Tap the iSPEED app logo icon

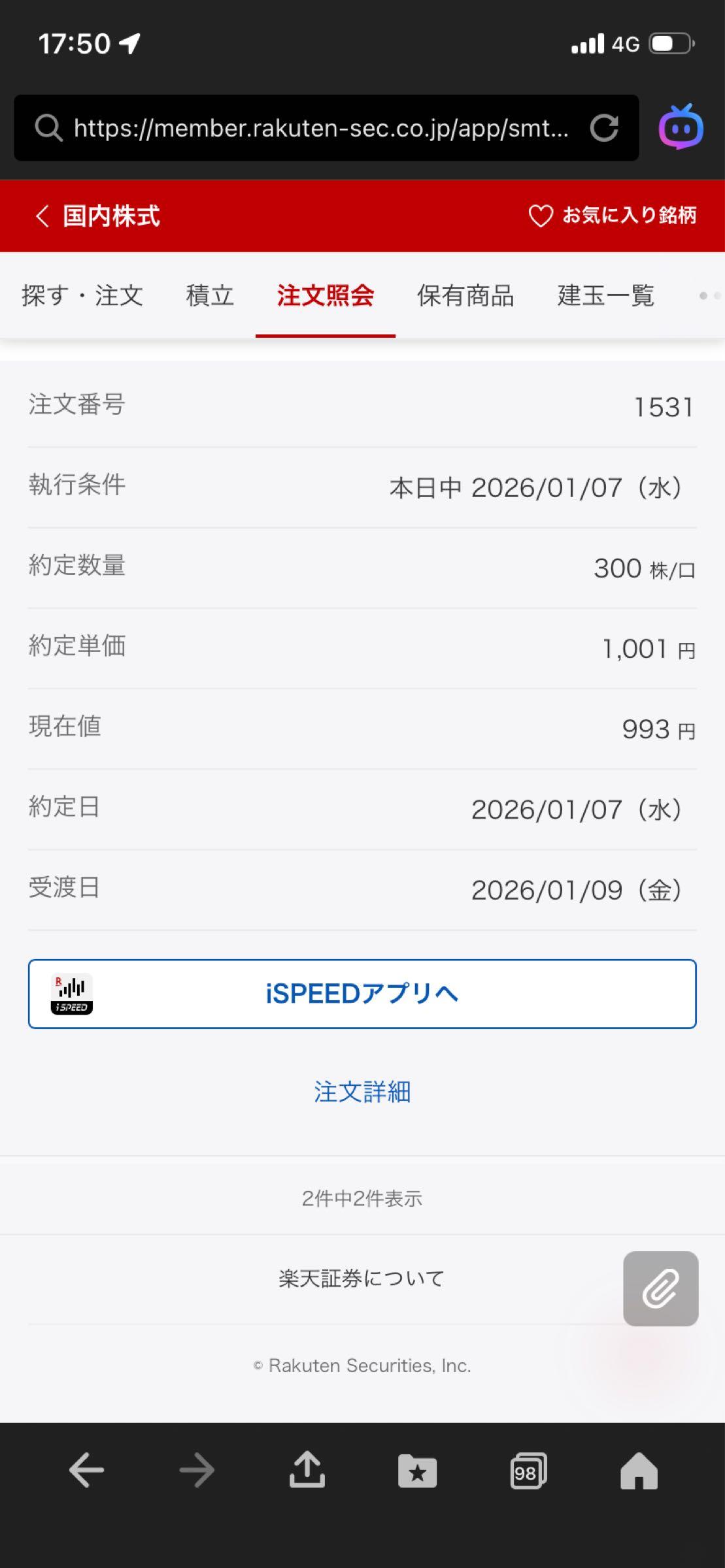tap(72, 993)
